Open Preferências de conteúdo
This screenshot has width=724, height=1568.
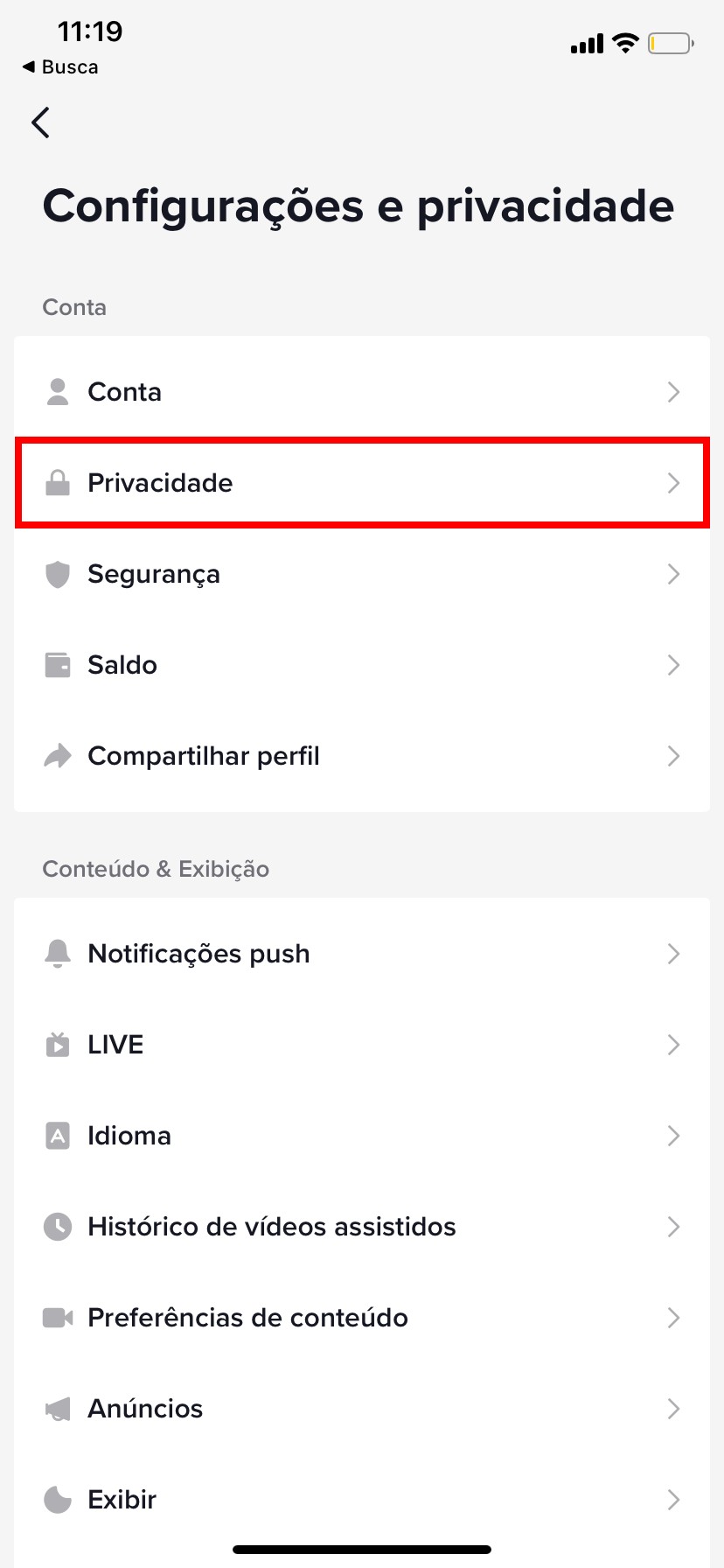(362, 1318)
